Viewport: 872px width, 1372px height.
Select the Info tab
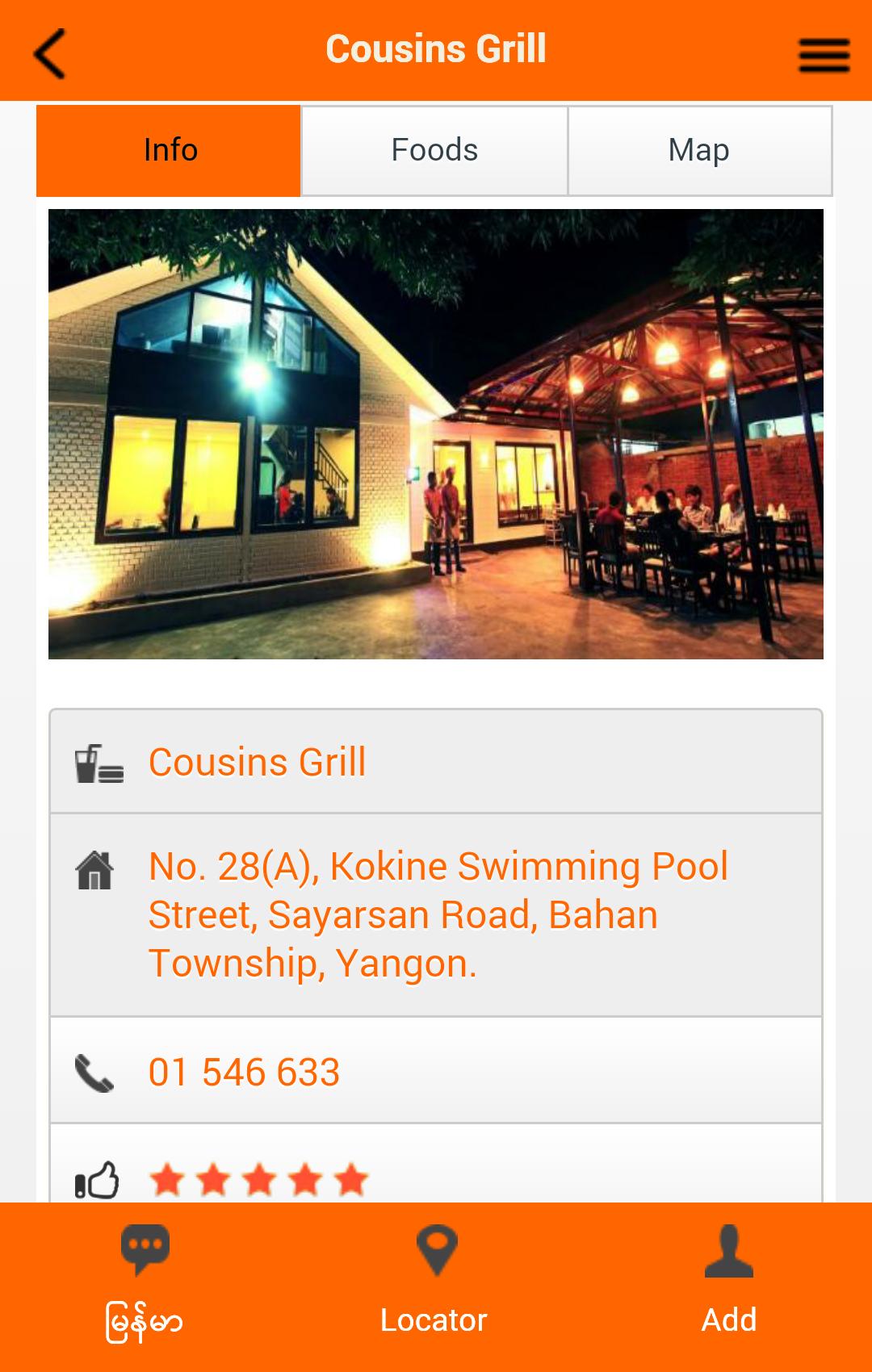point(170,150)
